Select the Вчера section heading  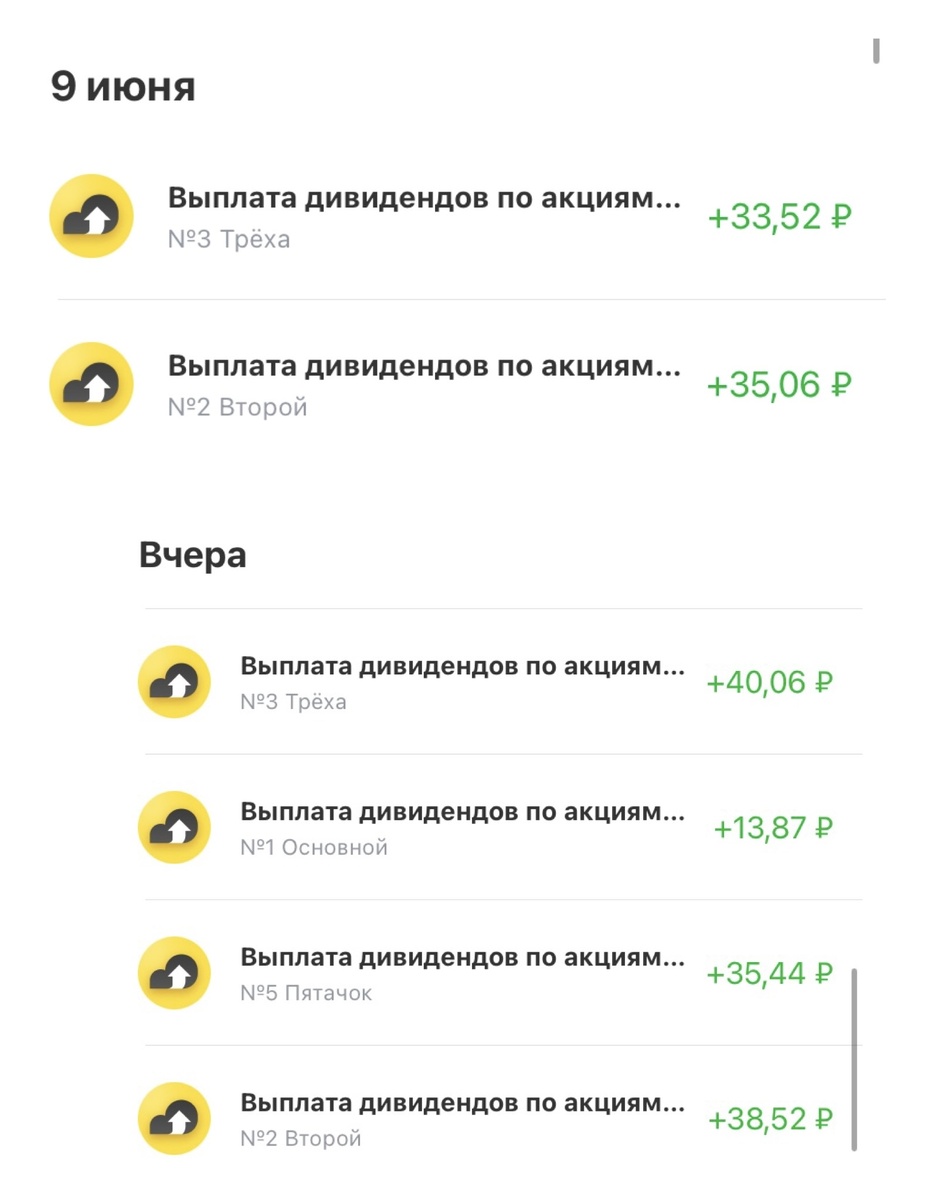pos(194,555)
